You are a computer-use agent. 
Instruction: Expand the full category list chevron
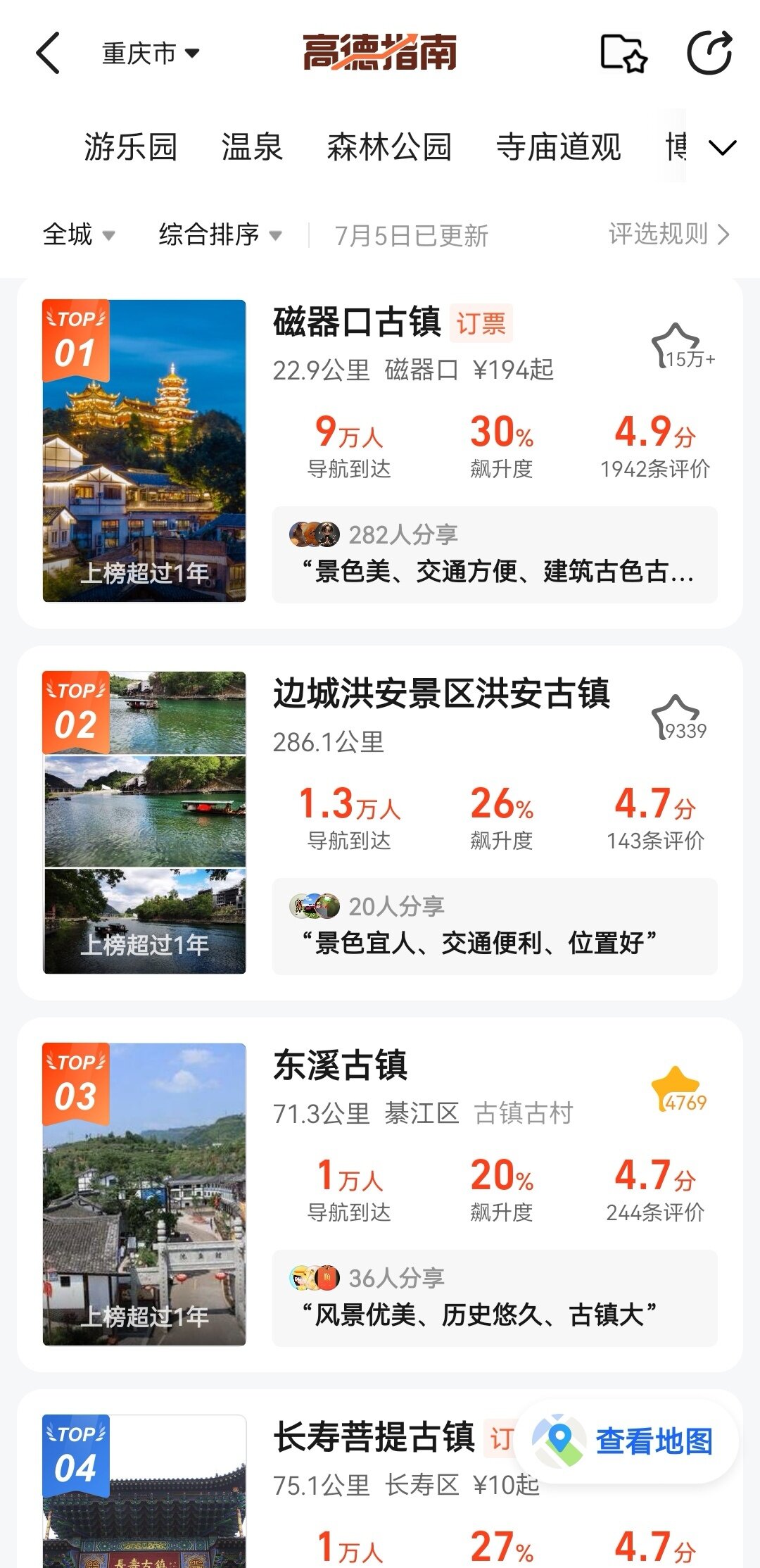(722, 147)
